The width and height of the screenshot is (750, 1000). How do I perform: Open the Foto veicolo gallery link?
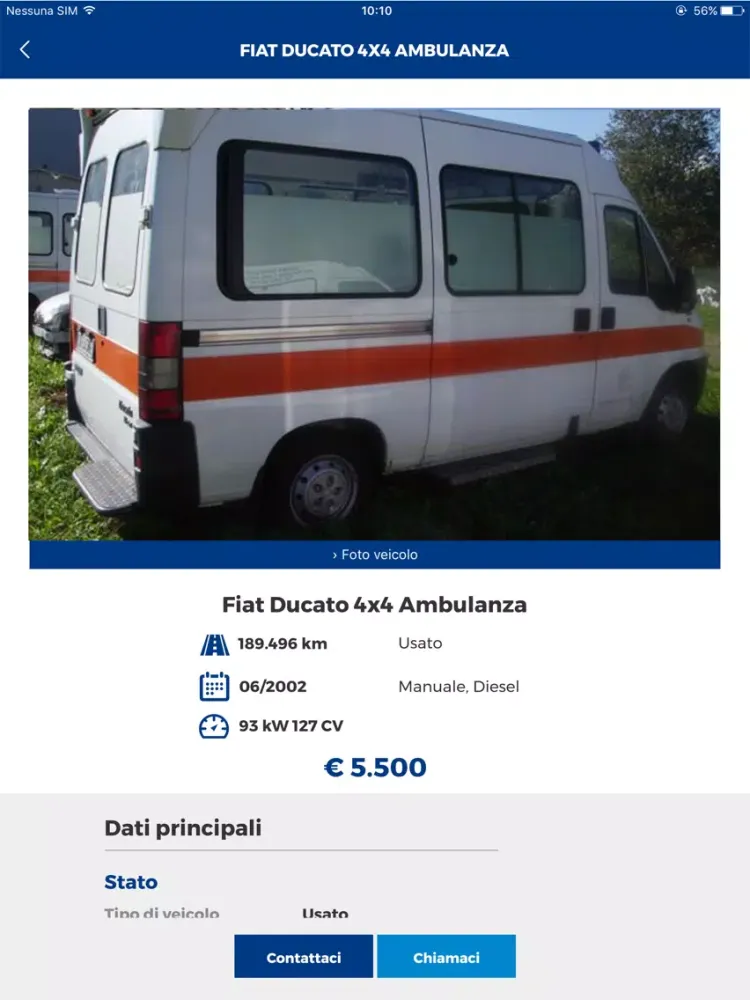coord(374,554)
